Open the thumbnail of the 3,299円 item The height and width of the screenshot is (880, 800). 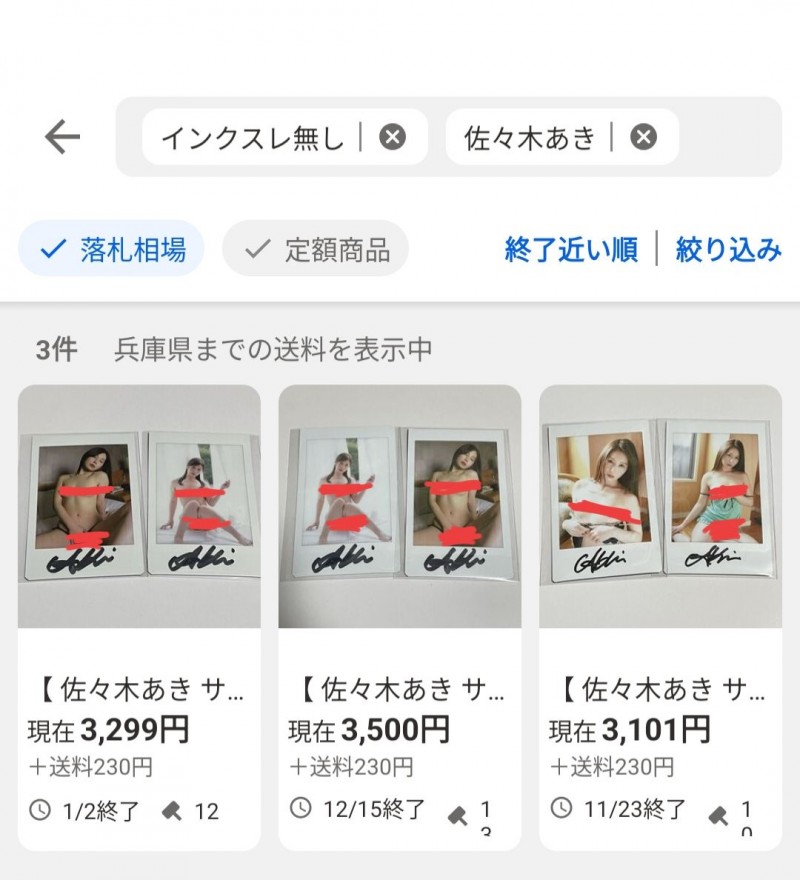(138, 510)
